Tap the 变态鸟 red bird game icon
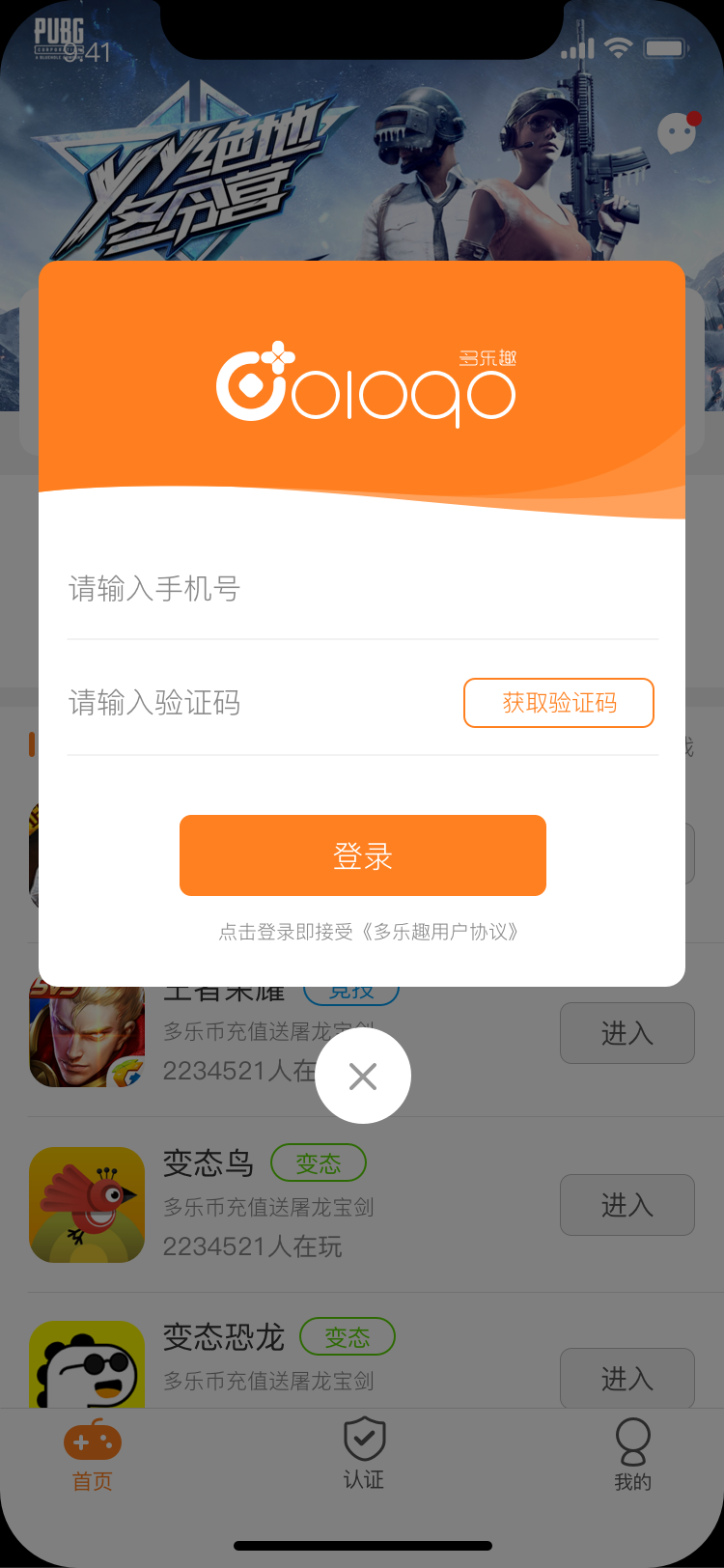 [x=87, y=1205]
